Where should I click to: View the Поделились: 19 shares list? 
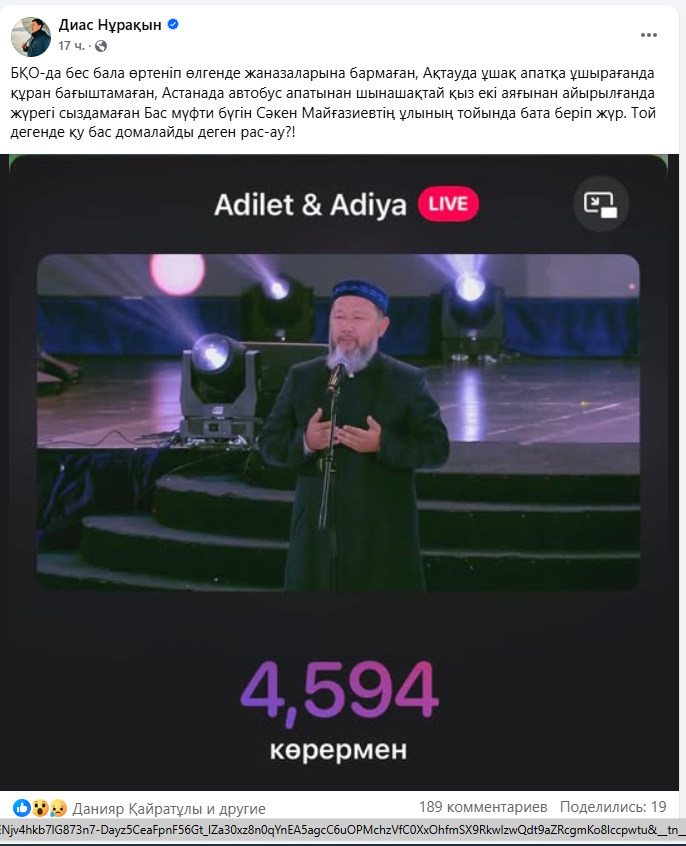point(613,807)
